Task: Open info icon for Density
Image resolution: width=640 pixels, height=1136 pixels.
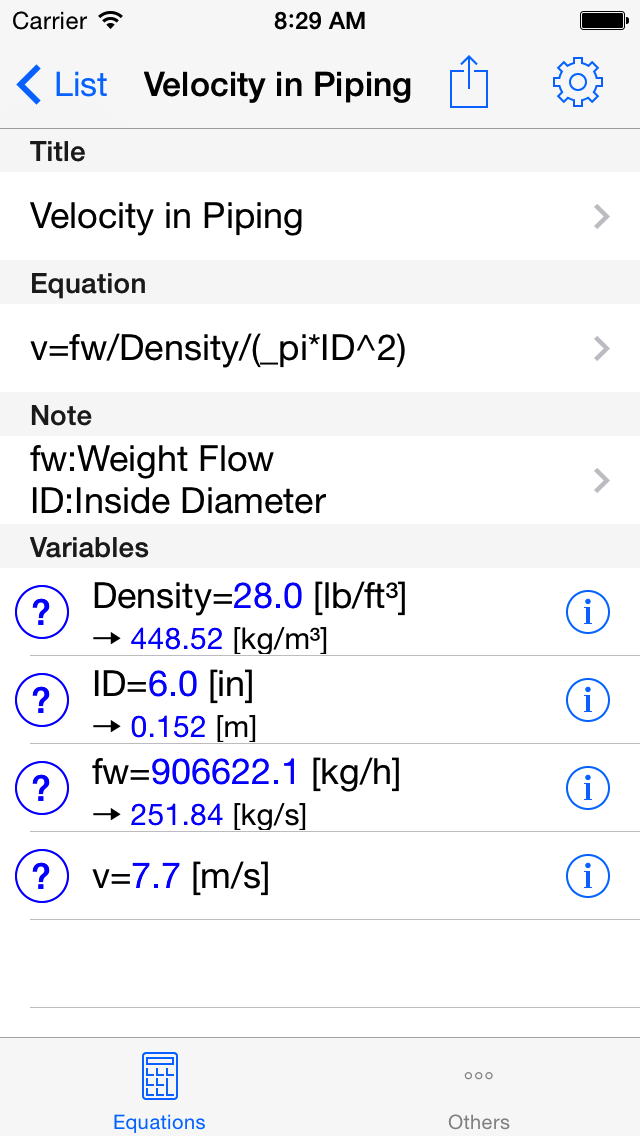Action: [x=587, y=613]
